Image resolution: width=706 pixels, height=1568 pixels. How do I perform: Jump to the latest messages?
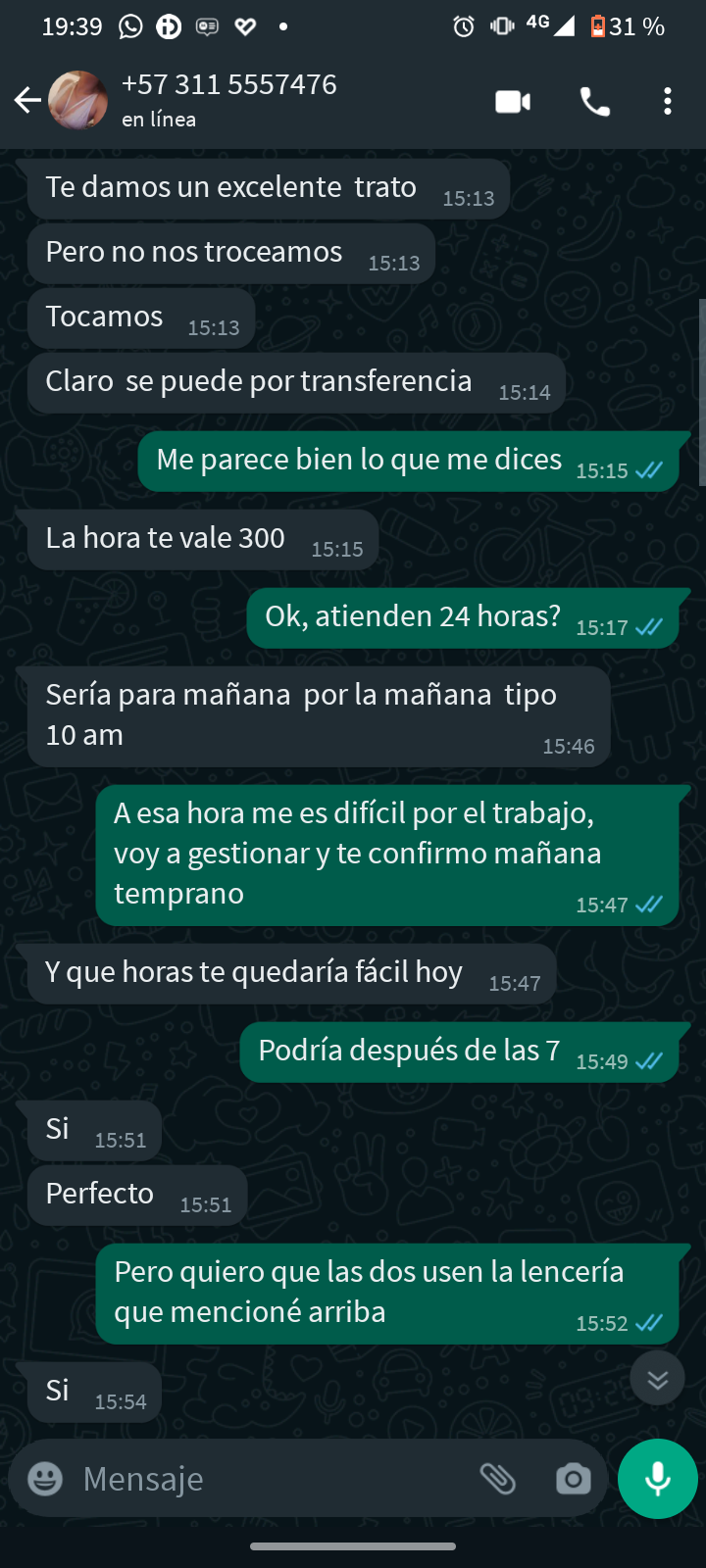(x=657, y=1379)
